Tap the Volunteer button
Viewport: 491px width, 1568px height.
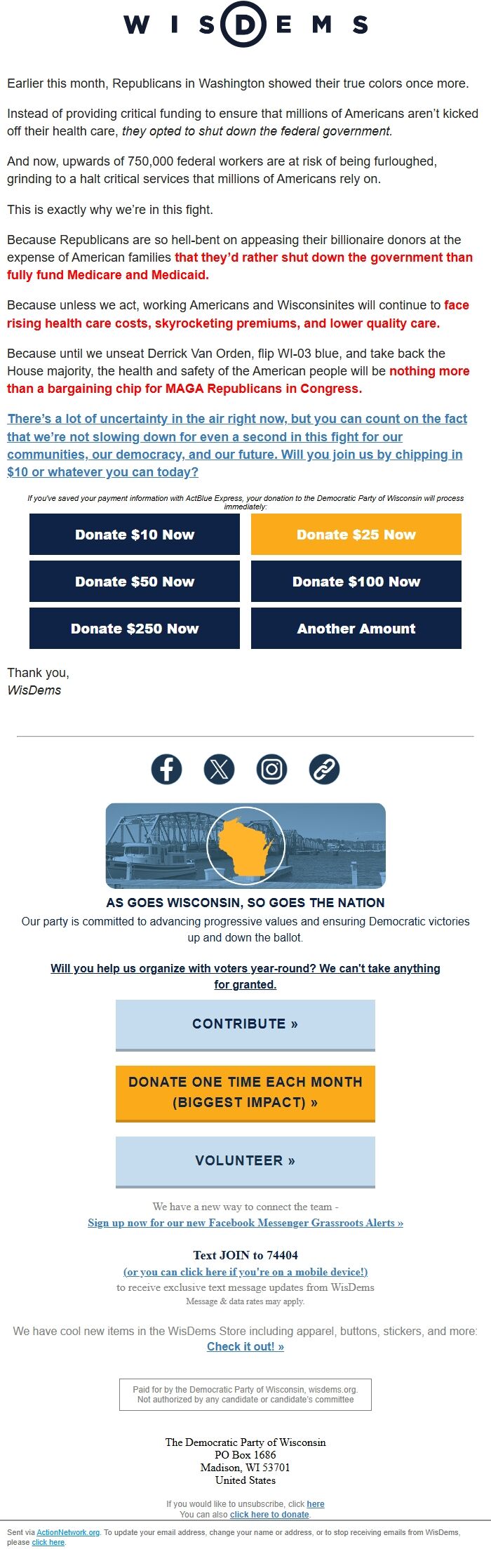tap(245, 1161)
